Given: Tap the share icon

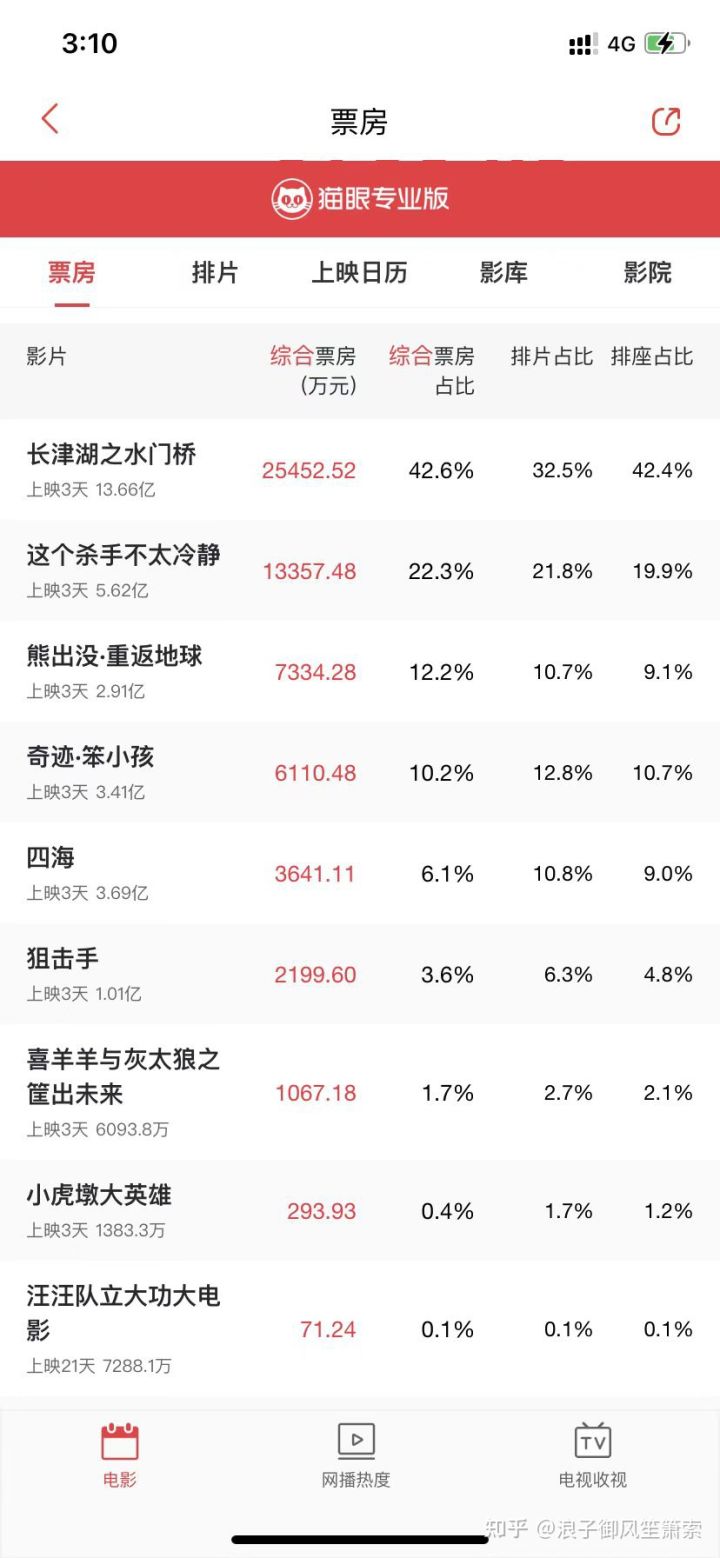Looking at the screenshot, I should (666, 121).
